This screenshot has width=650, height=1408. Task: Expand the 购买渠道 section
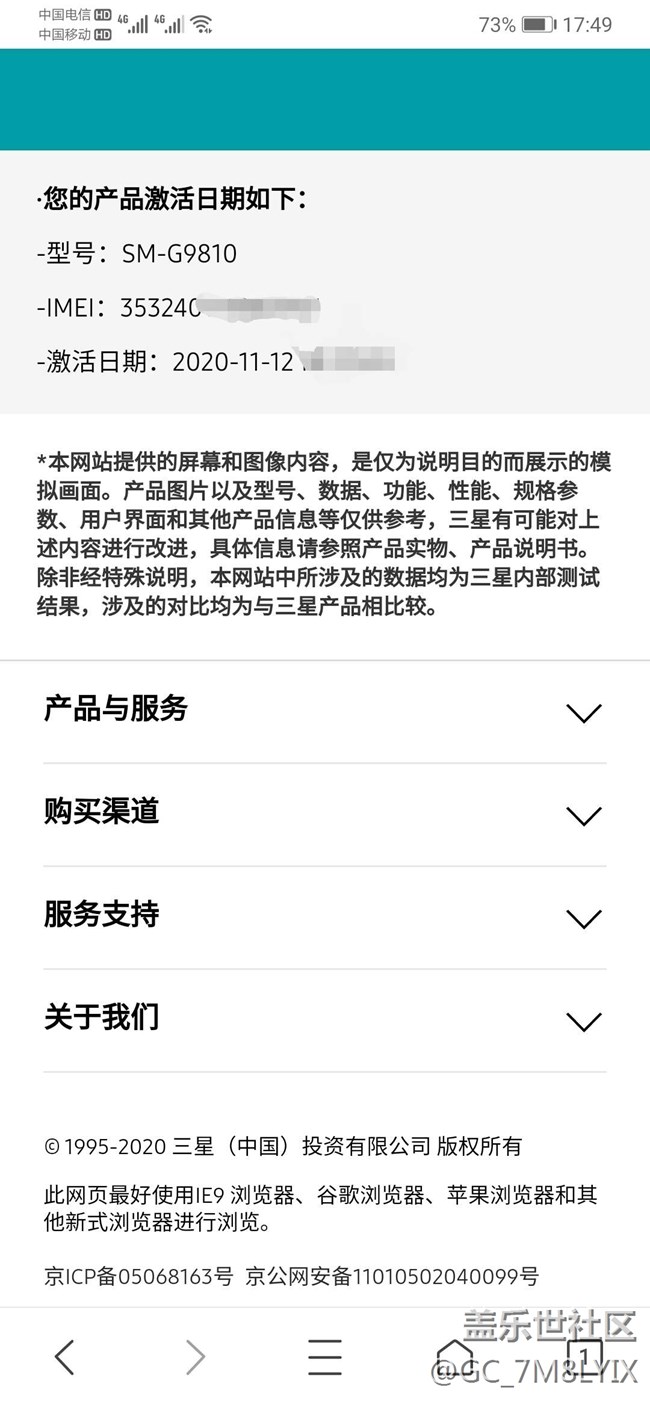pyautogui.click(x=324, y=815)
